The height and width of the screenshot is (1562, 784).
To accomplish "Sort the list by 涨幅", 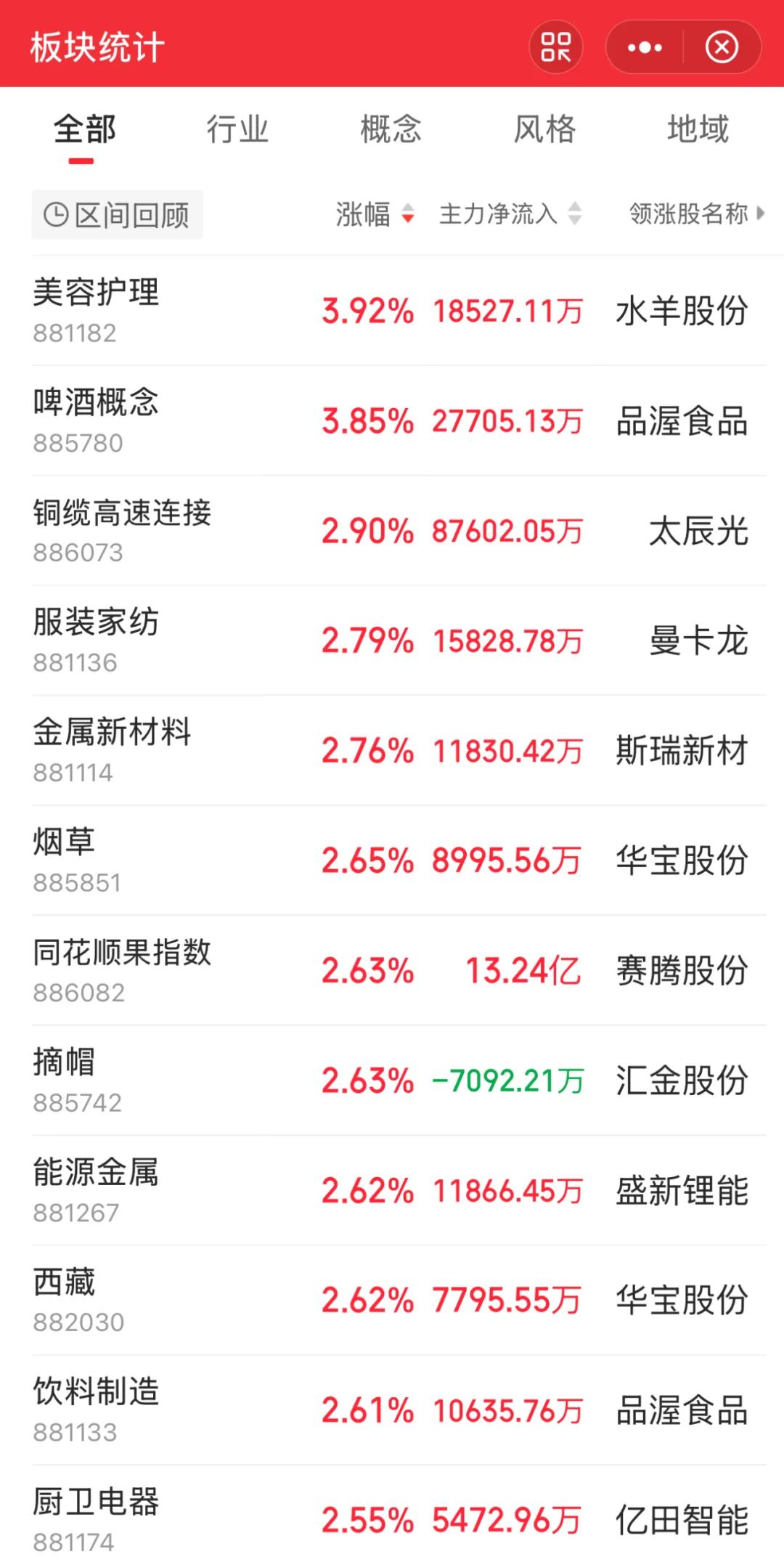I will tap(375, 214).
